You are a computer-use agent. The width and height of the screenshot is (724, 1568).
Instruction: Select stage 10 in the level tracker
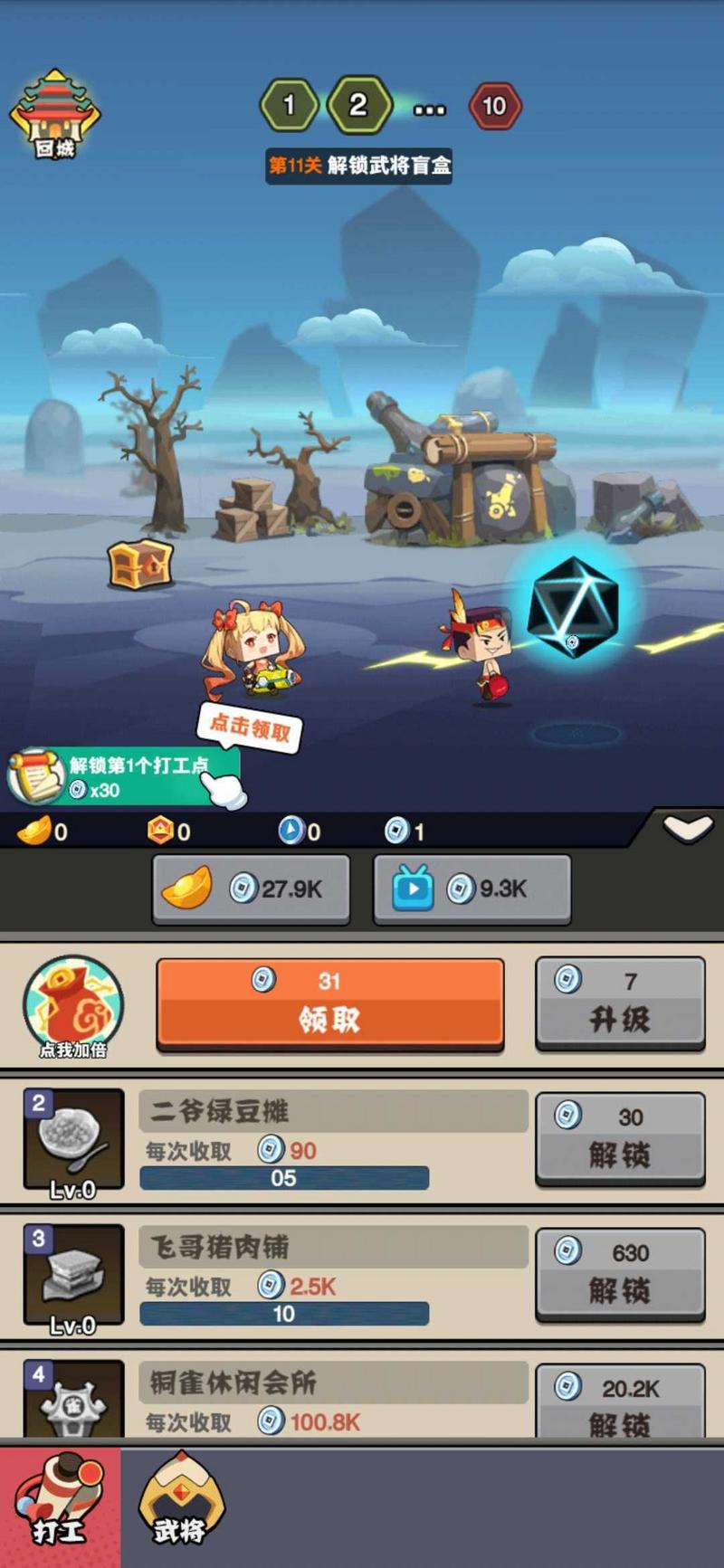point(494,106)
